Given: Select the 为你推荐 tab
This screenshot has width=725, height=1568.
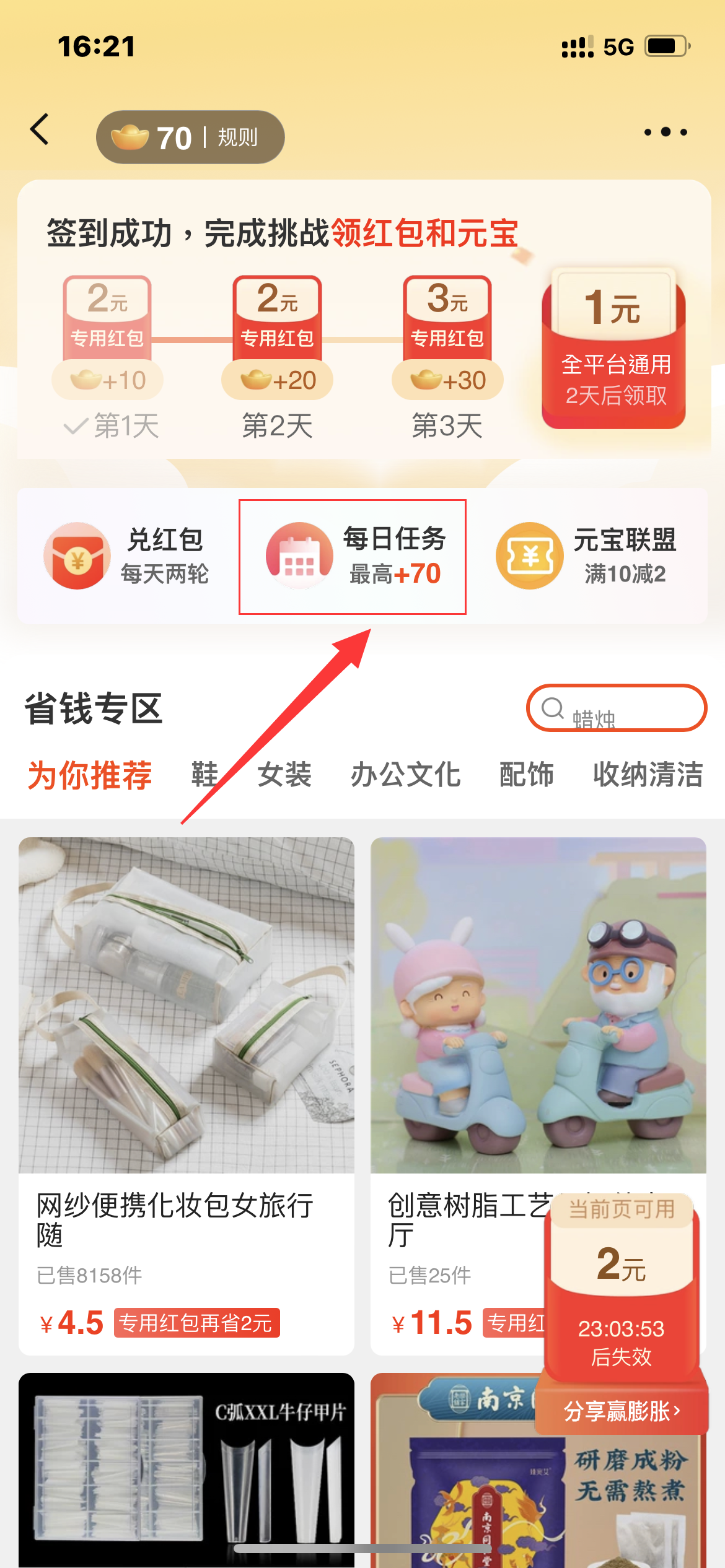Looking at the screenshot, I should tap(90, 775).
